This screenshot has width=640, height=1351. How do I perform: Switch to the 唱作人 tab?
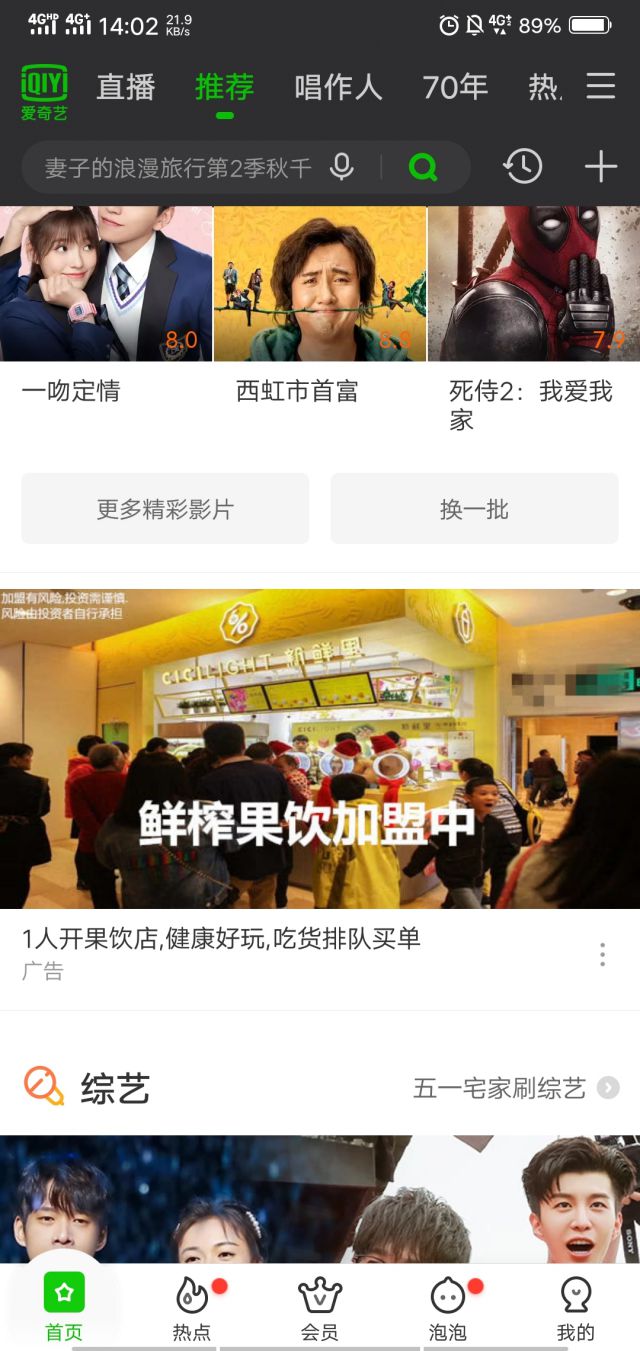click(x=338, y=88)
